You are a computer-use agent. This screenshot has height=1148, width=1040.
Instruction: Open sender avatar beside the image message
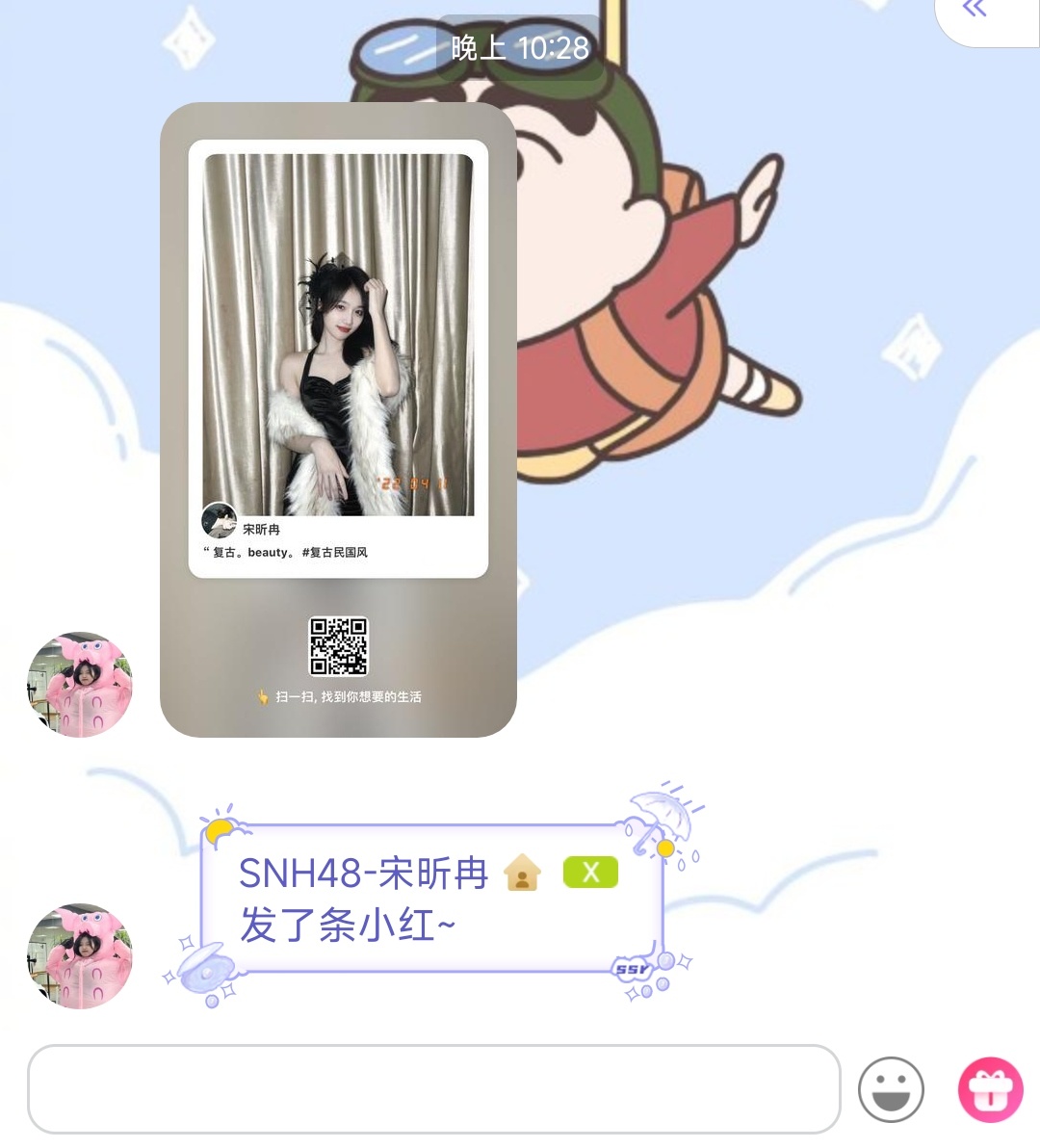(79, 685)
